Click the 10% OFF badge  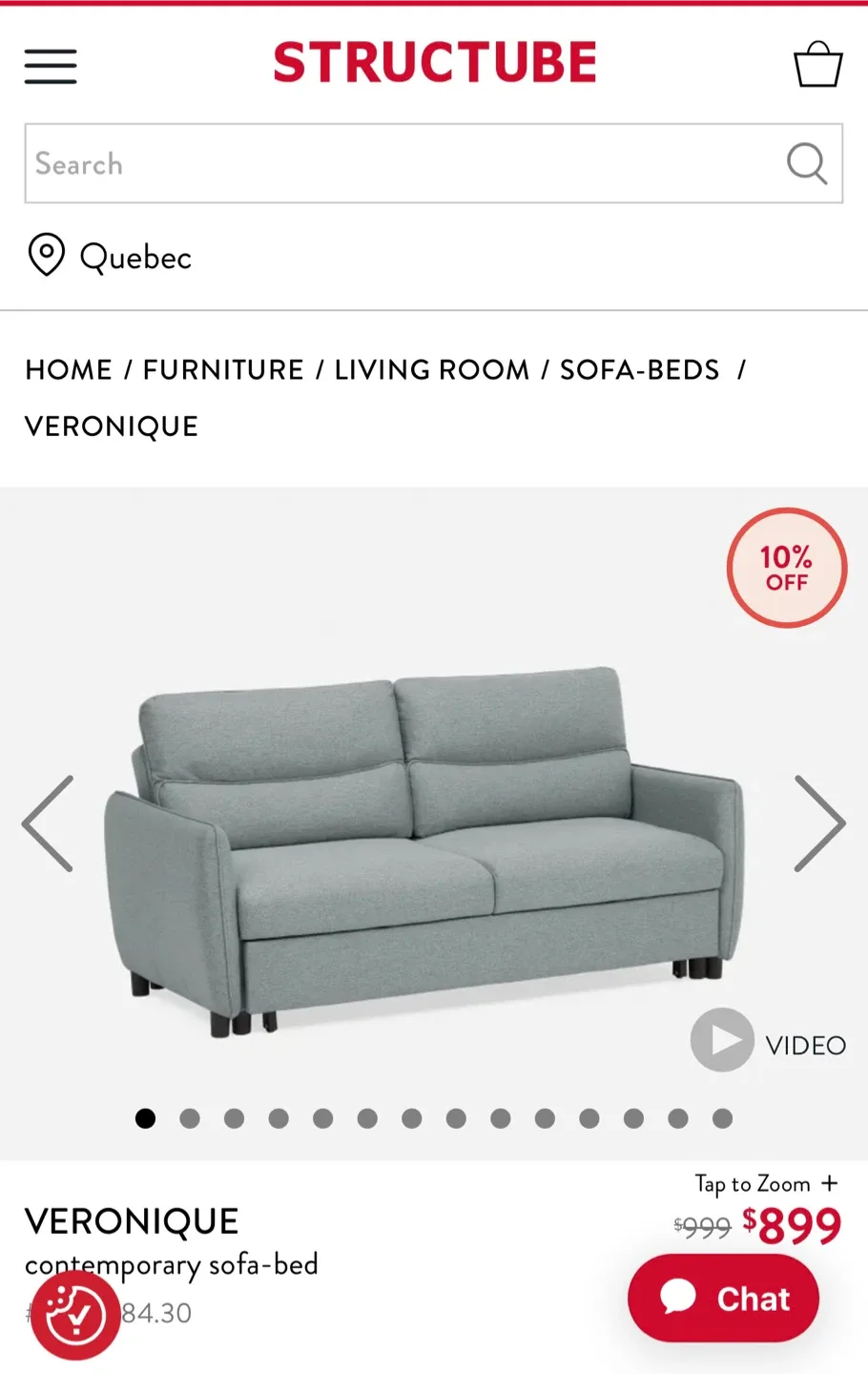pos(785,567)
